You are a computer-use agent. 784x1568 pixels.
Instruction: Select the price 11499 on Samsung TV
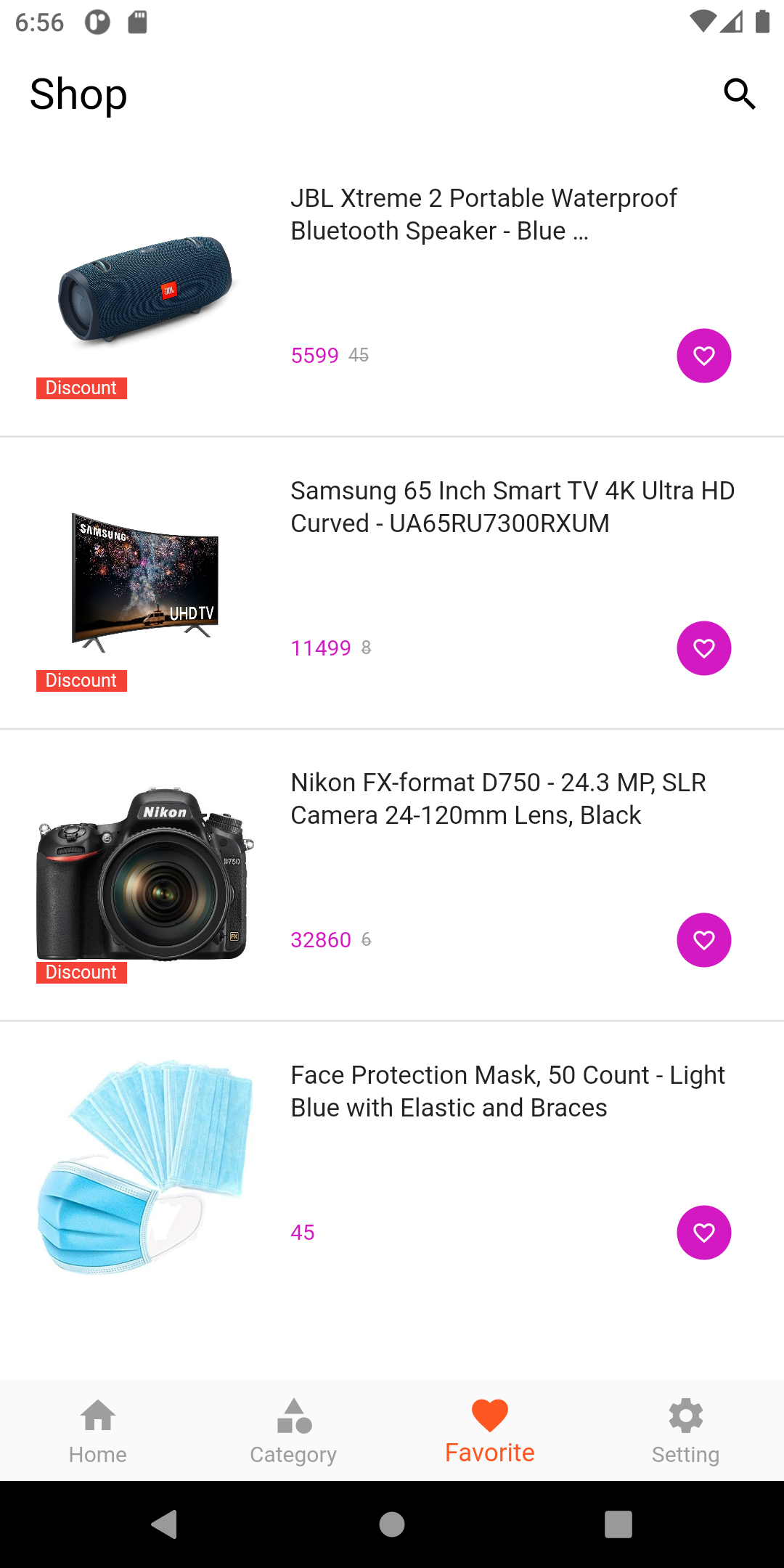pyautogui.click(x=320, y=648)
